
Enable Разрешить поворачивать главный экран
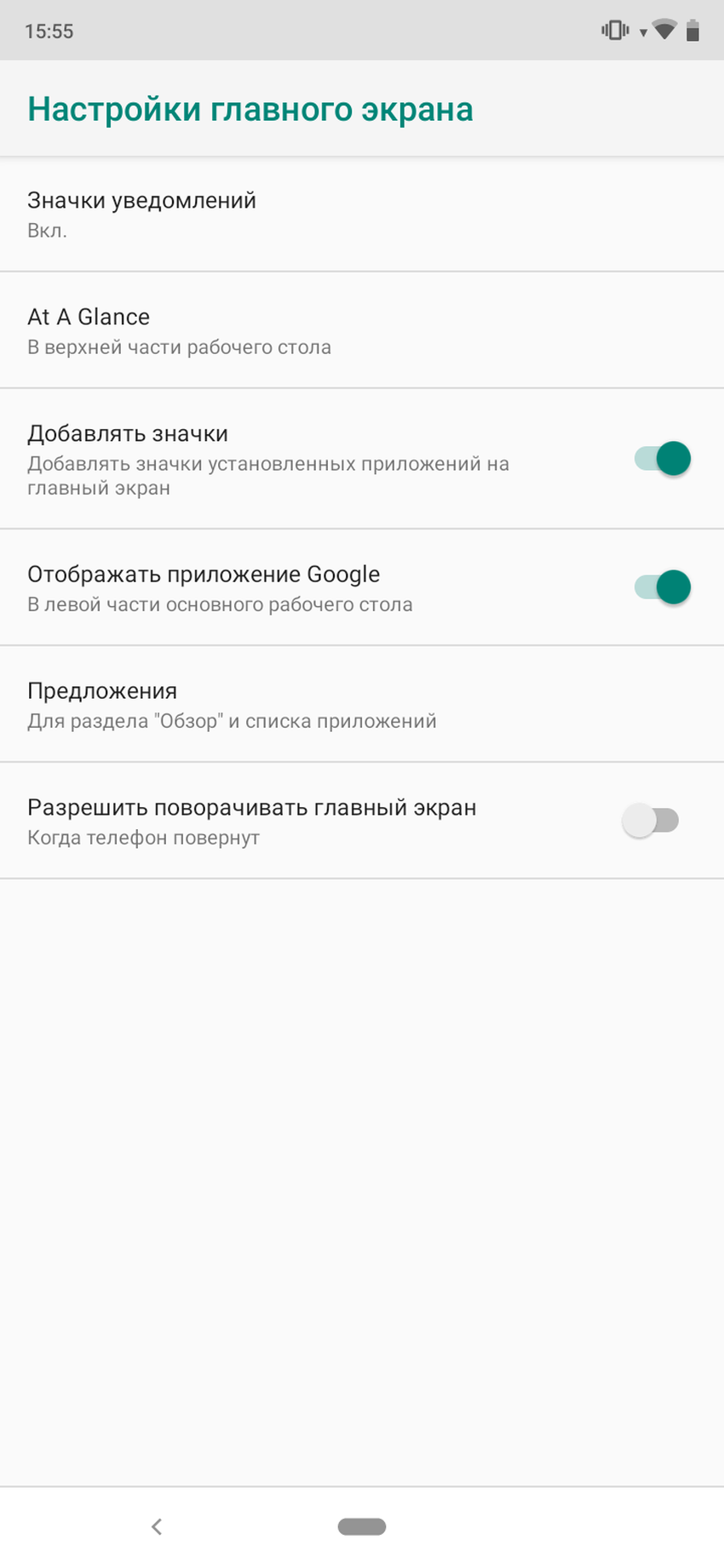click(x=651, y=821)
